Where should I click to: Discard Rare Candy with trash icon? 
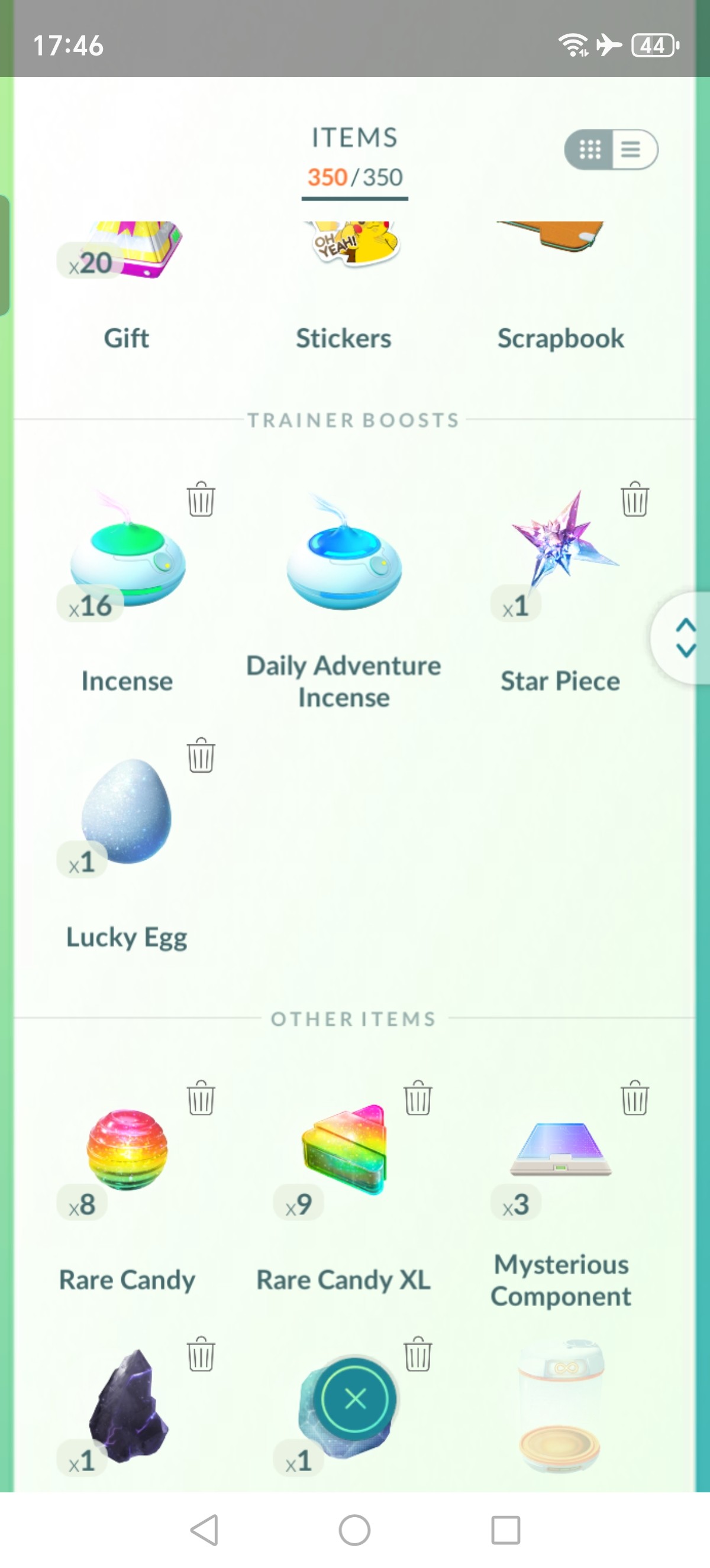(201, 1098)
